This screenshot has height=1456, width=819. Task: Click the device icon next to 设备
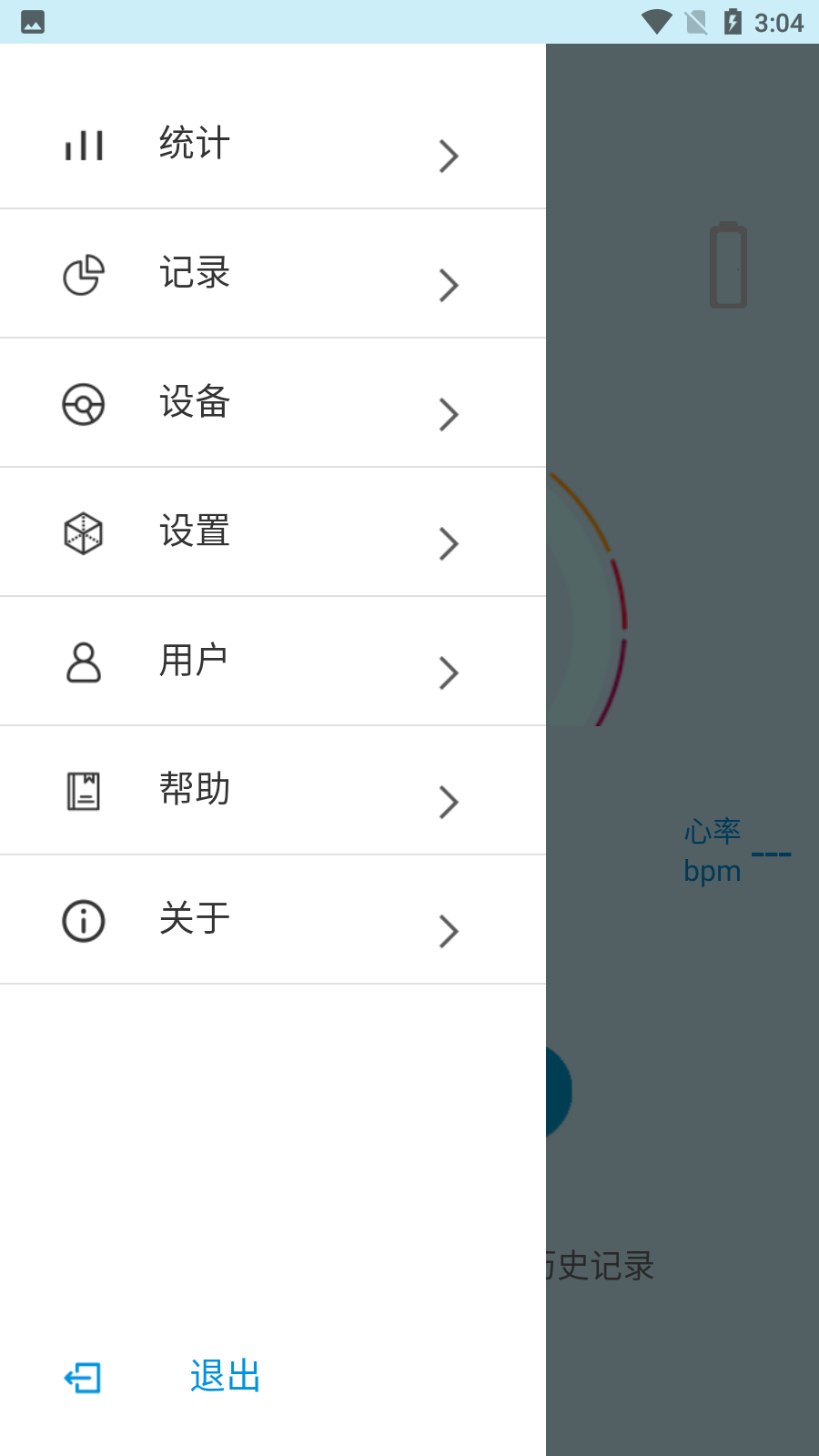pyautogui.click(x=83, y=403)
